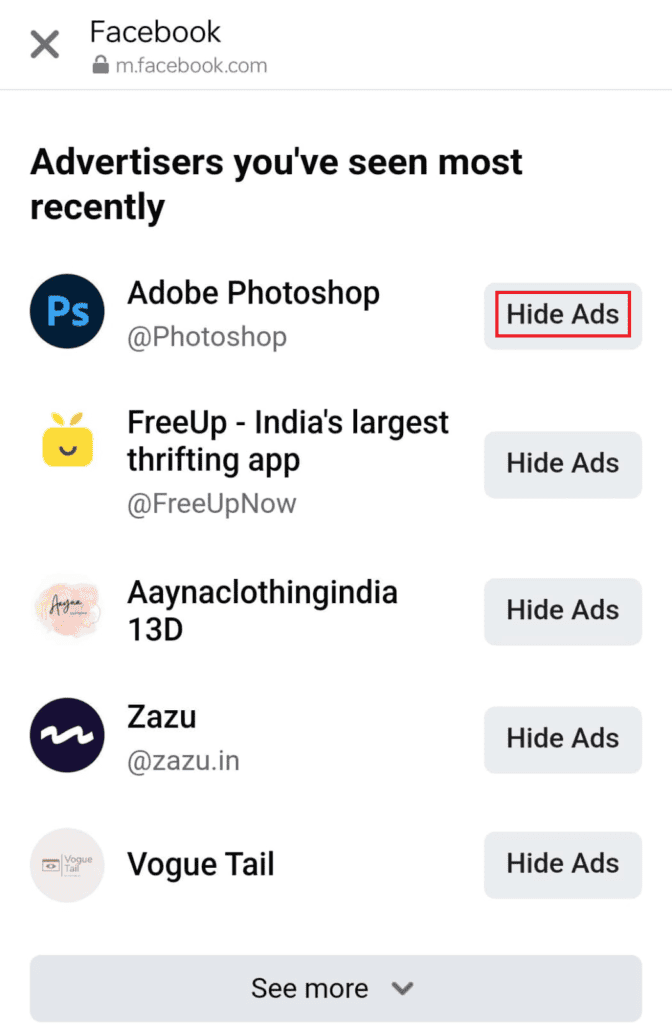Hide ads from Aaynaclothingindia 13D

(563, 610)
